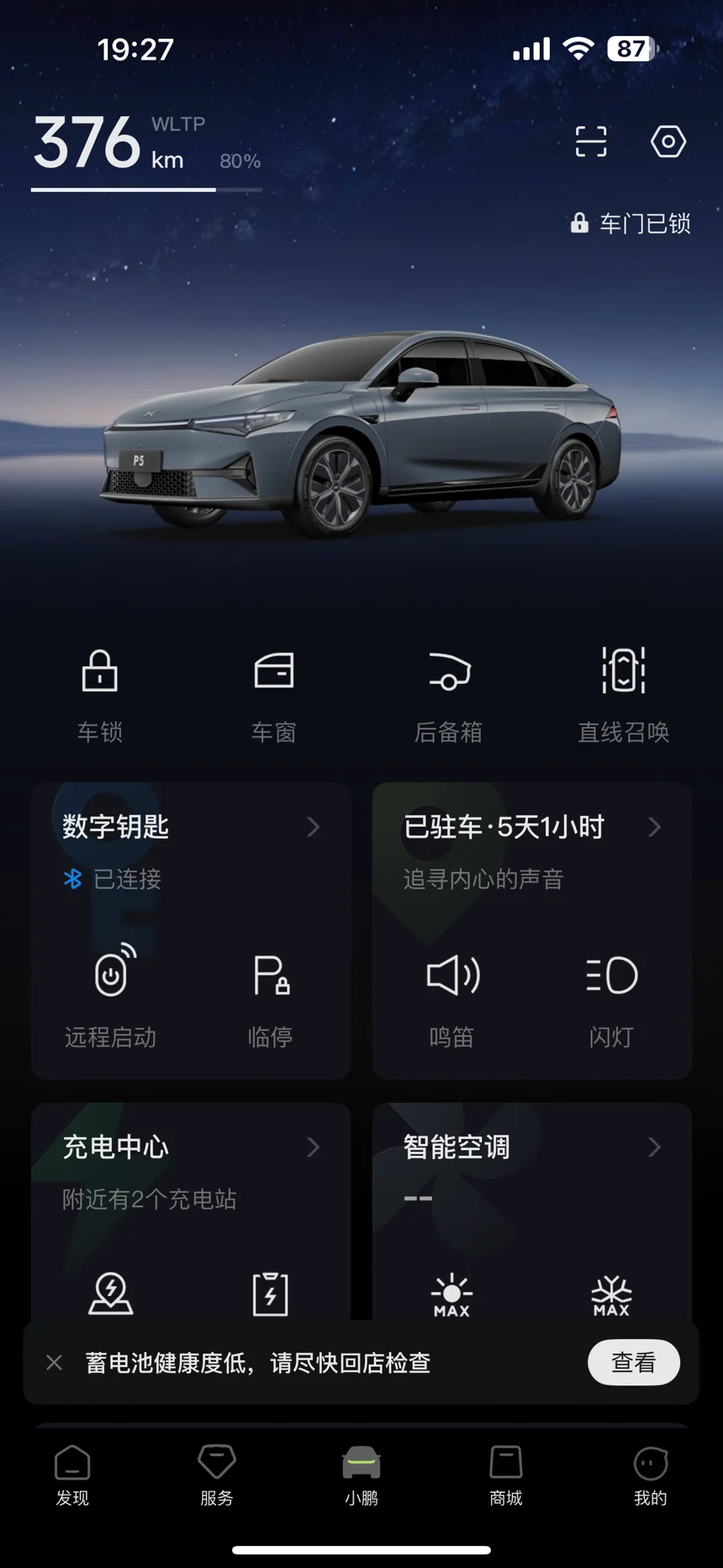The image size is (723, 1568).
Task: Switch to the 服务 tab
Action: pos(217,1475)
